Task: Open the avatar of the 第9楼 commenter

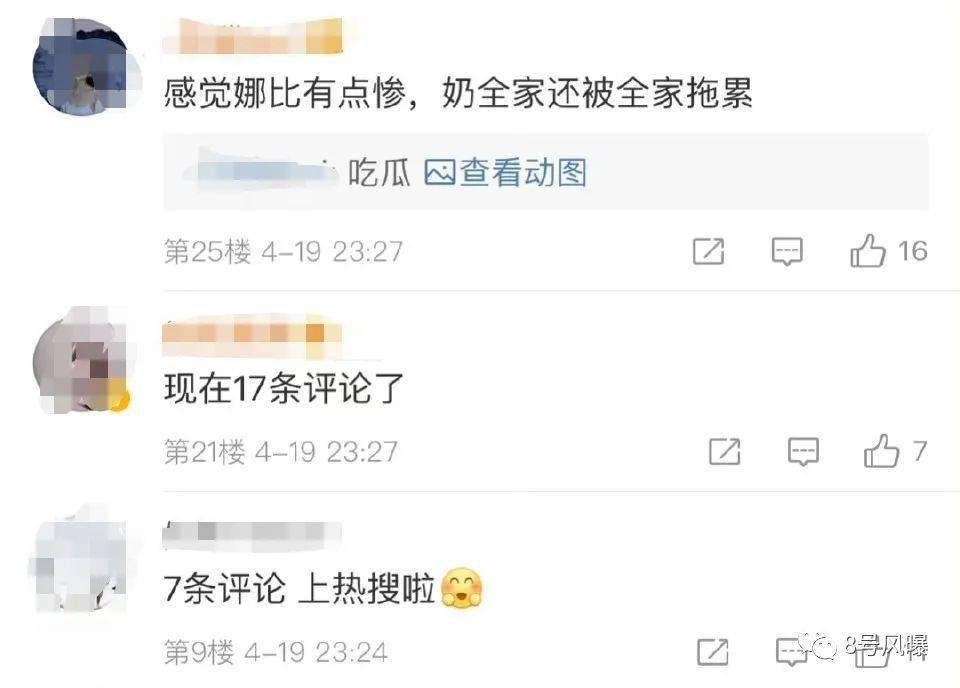Action: (78, 562)
